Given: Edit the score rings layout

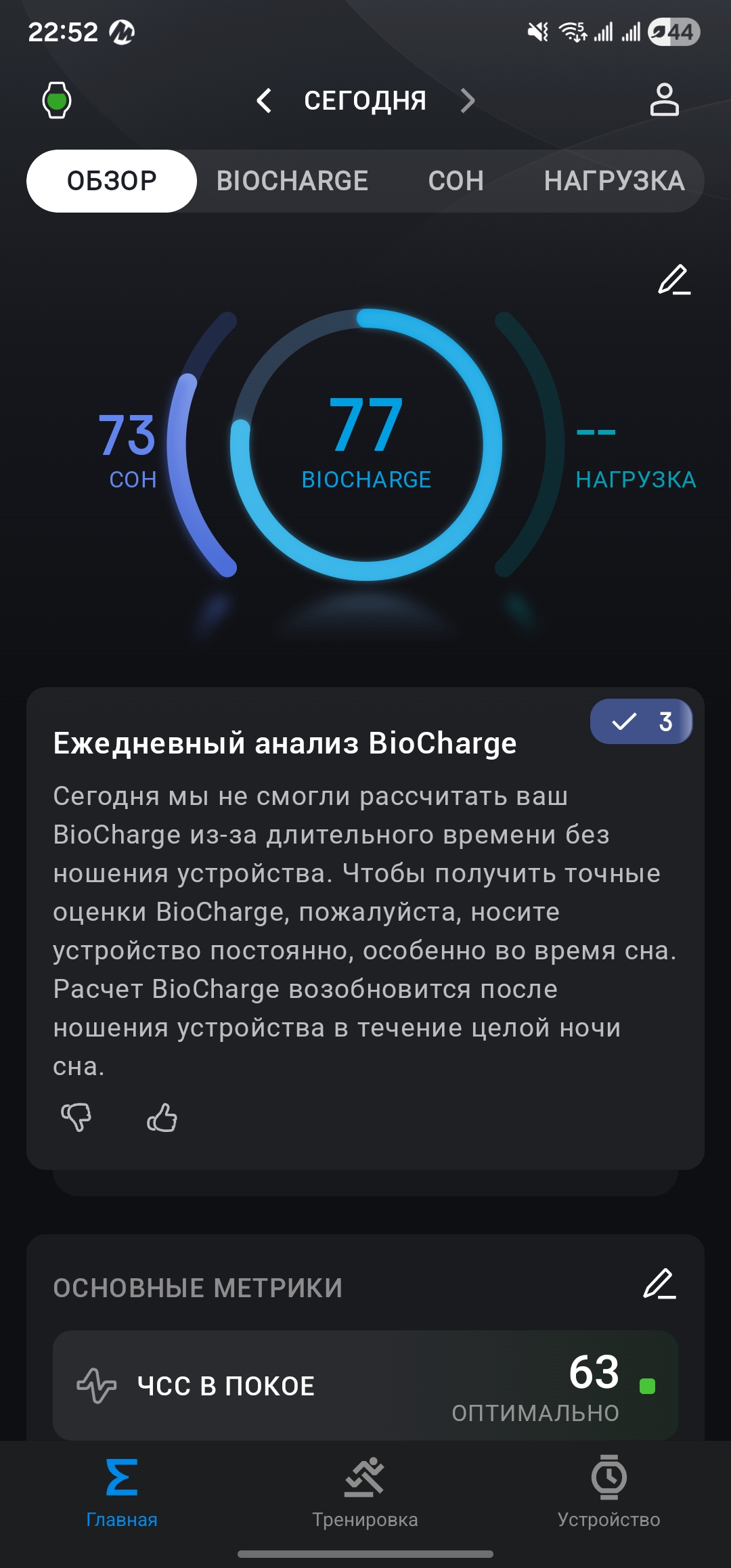Looking at the screenshot, I should (674, 280).
